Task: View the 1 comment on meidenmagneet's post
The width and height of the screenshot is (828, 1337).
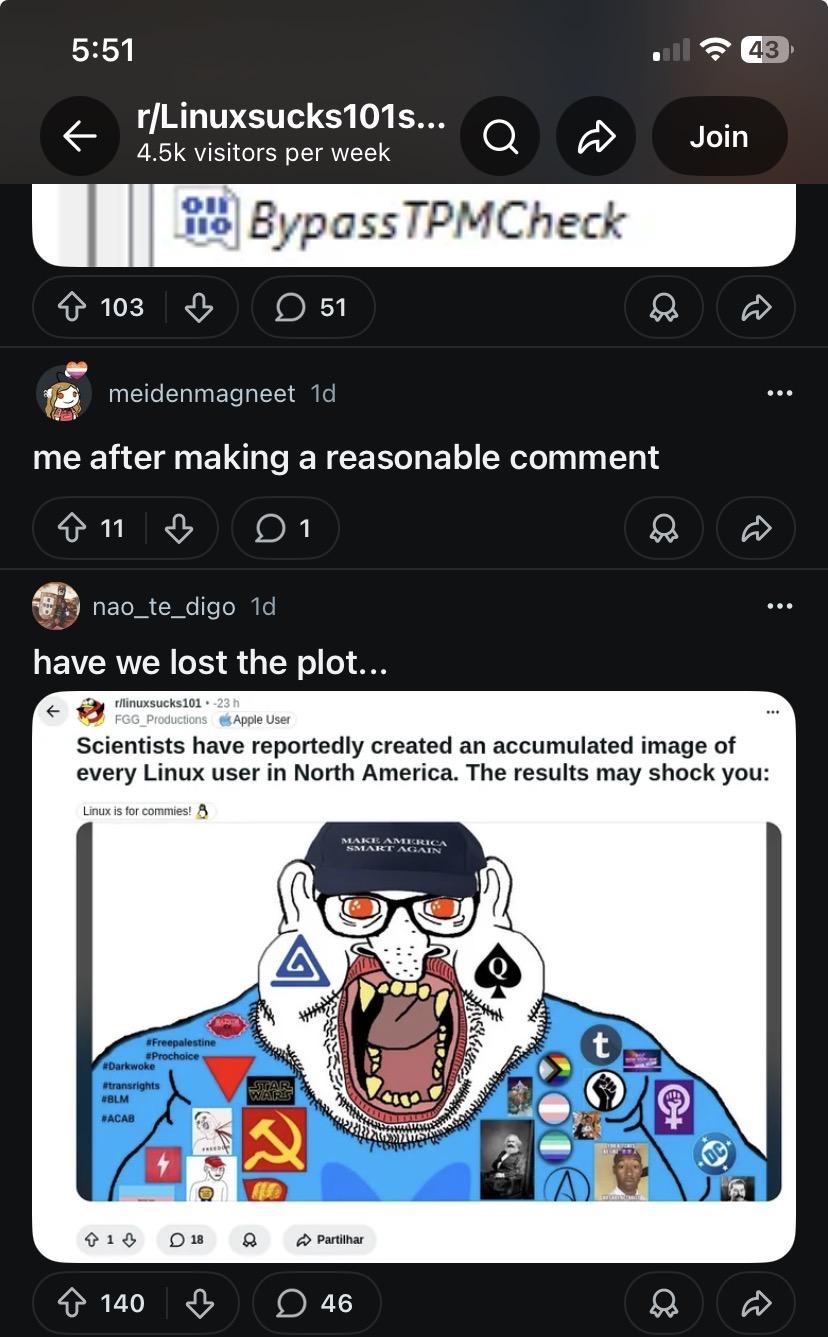Action: [x=284, y=528]
